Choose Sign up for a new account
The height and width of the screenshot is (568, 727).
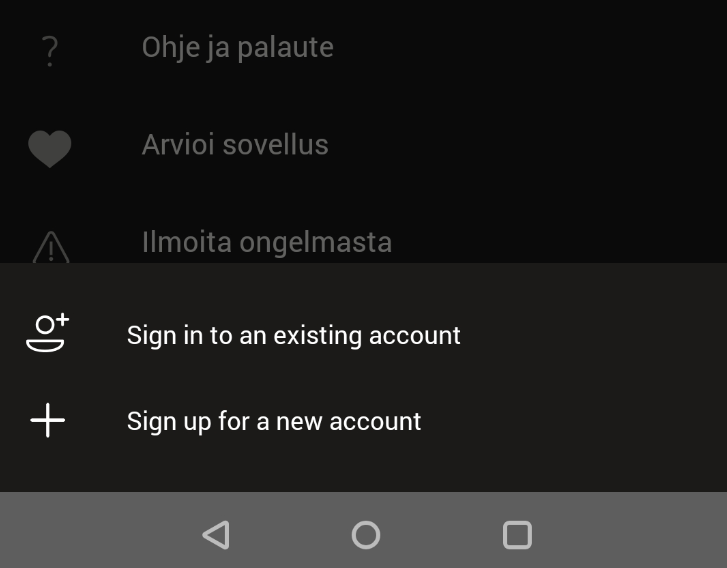pos(273,421)
